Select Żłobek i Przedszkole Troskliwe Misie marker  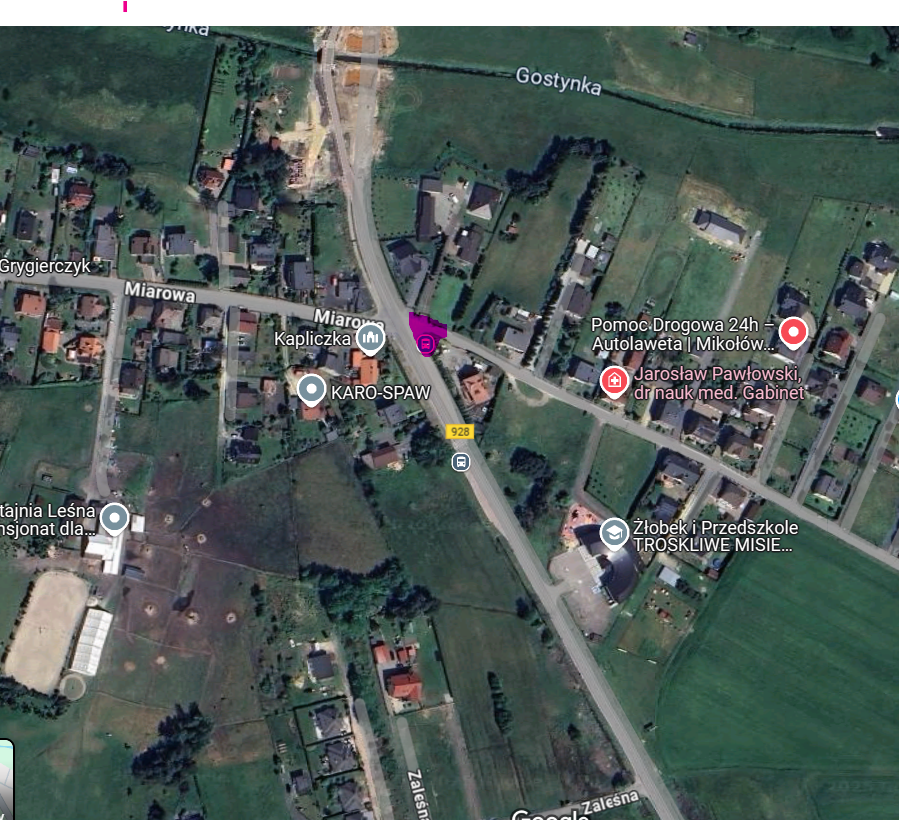(613, 534)
